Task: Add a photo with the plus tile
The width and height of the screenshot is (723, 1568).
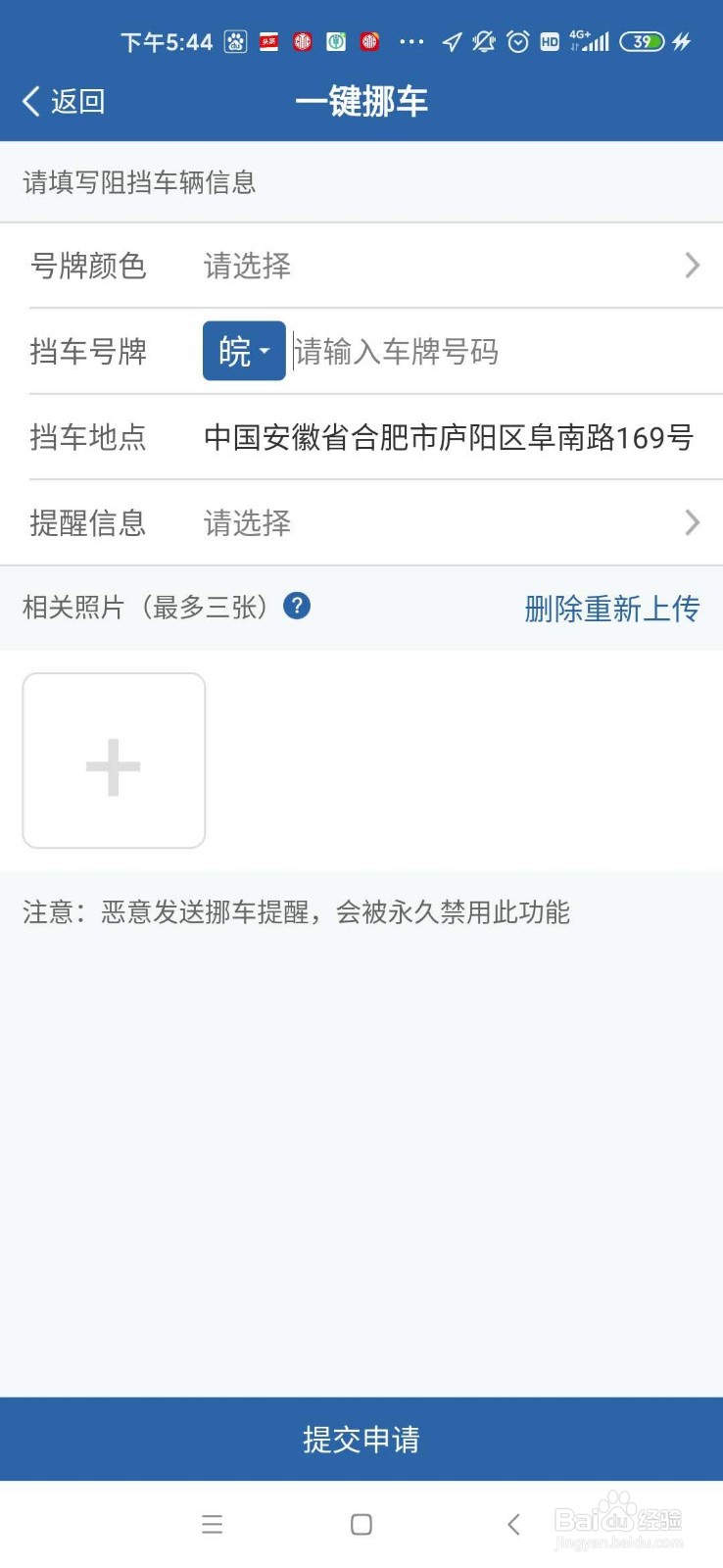Action: (114, 760)
